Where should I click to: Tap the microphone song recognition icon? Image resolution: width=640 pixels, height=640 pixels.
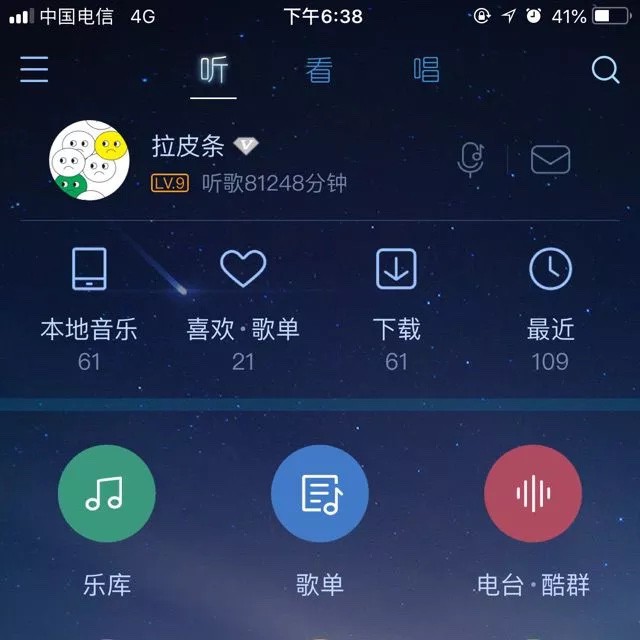(x=471, y=160)
